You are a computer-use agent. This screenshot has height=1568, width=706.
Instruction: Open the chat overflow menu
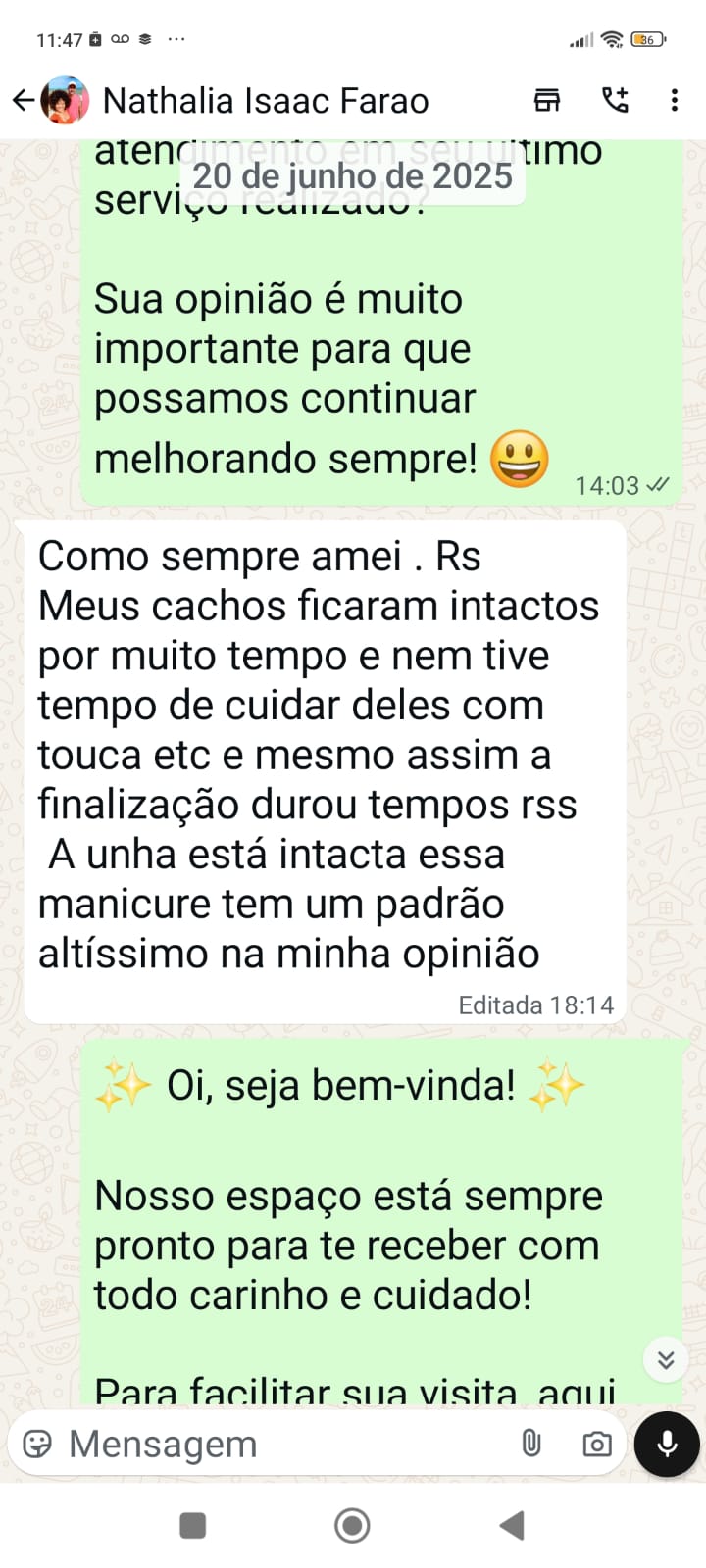click(674, 100)
